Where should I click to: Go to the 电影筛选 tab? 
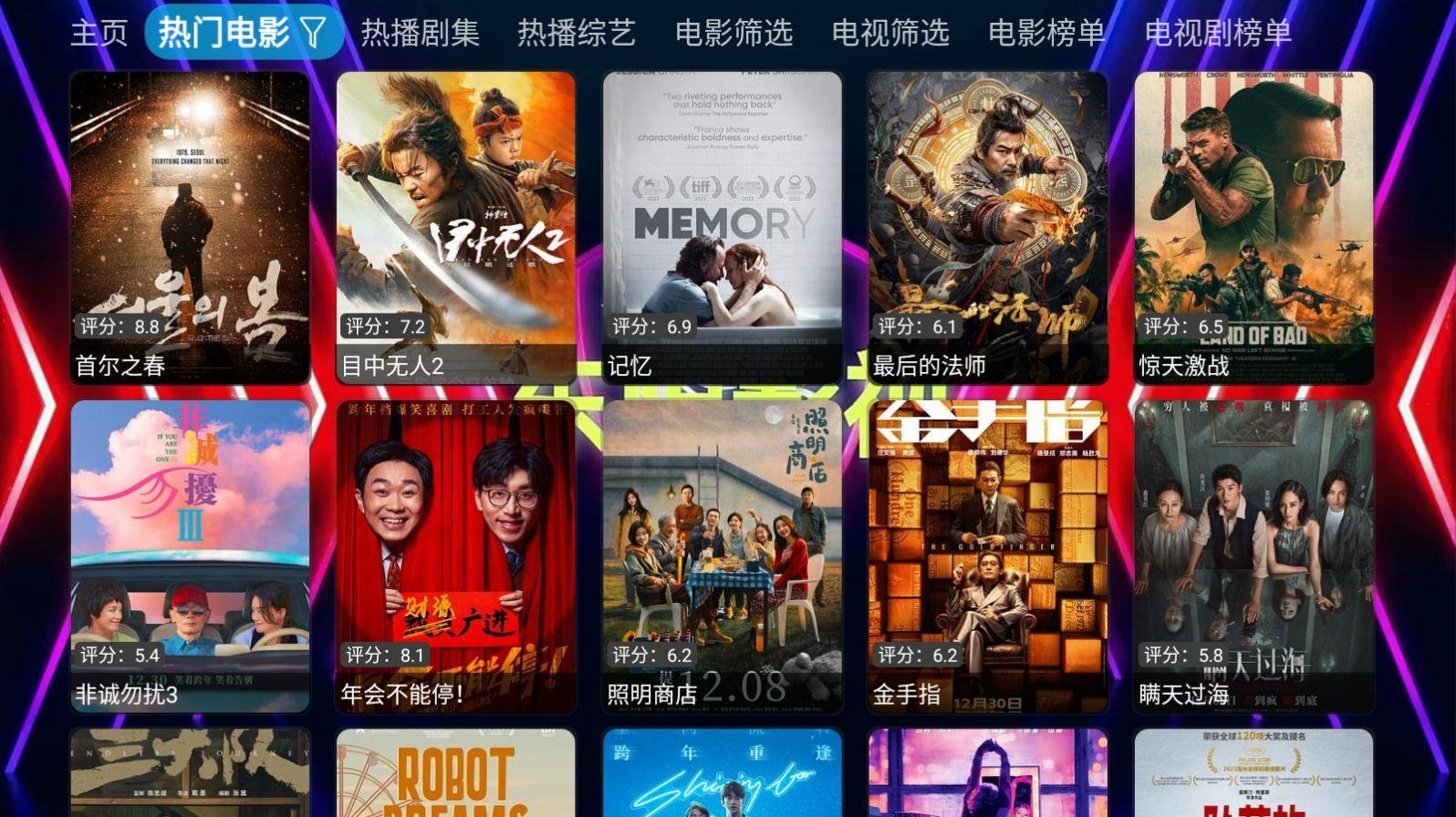click(733, 34)
